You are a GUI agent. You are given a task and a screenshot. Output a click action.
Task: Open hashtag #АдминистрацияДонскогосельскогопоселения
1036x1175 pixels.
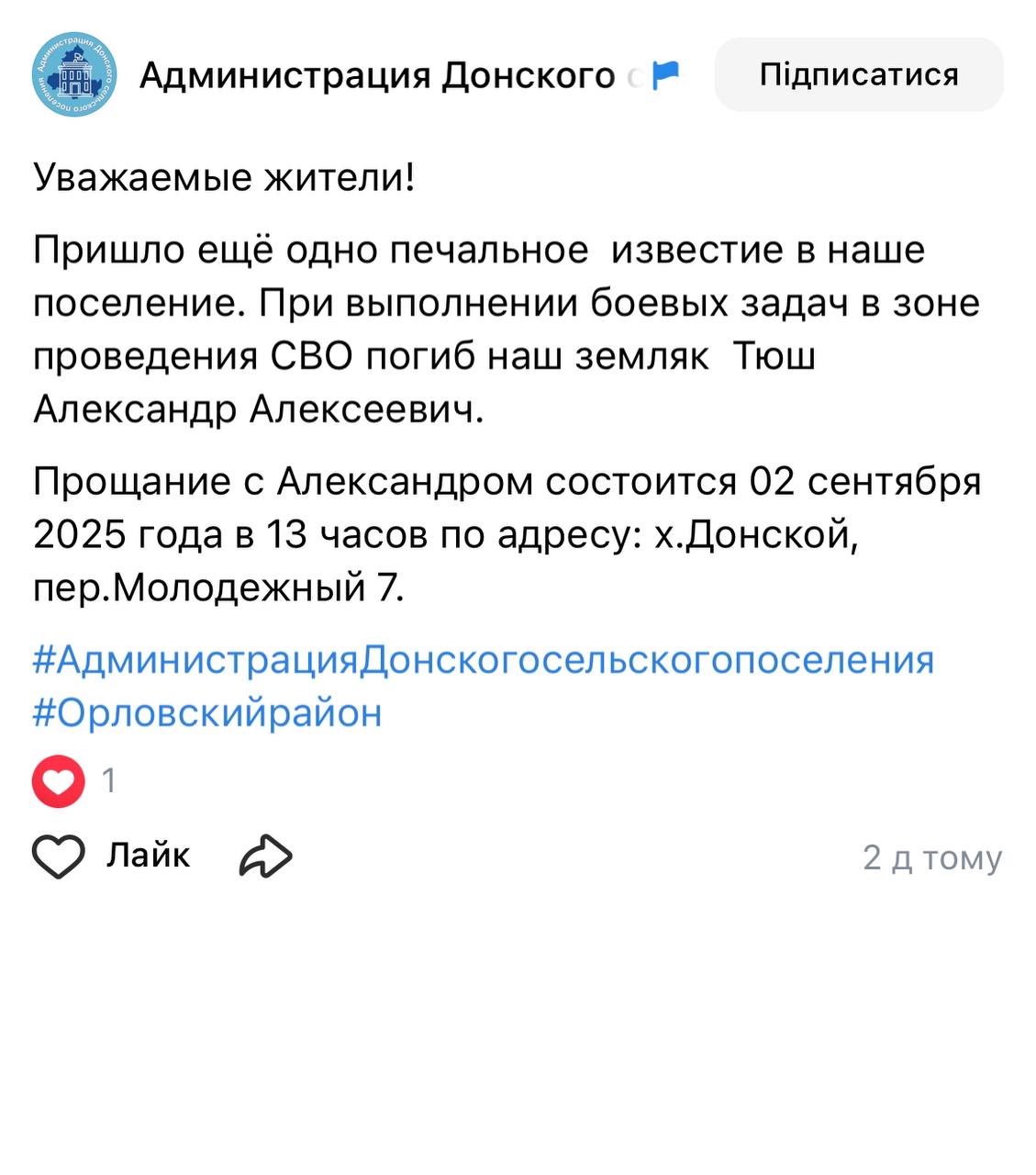[484, 660]
